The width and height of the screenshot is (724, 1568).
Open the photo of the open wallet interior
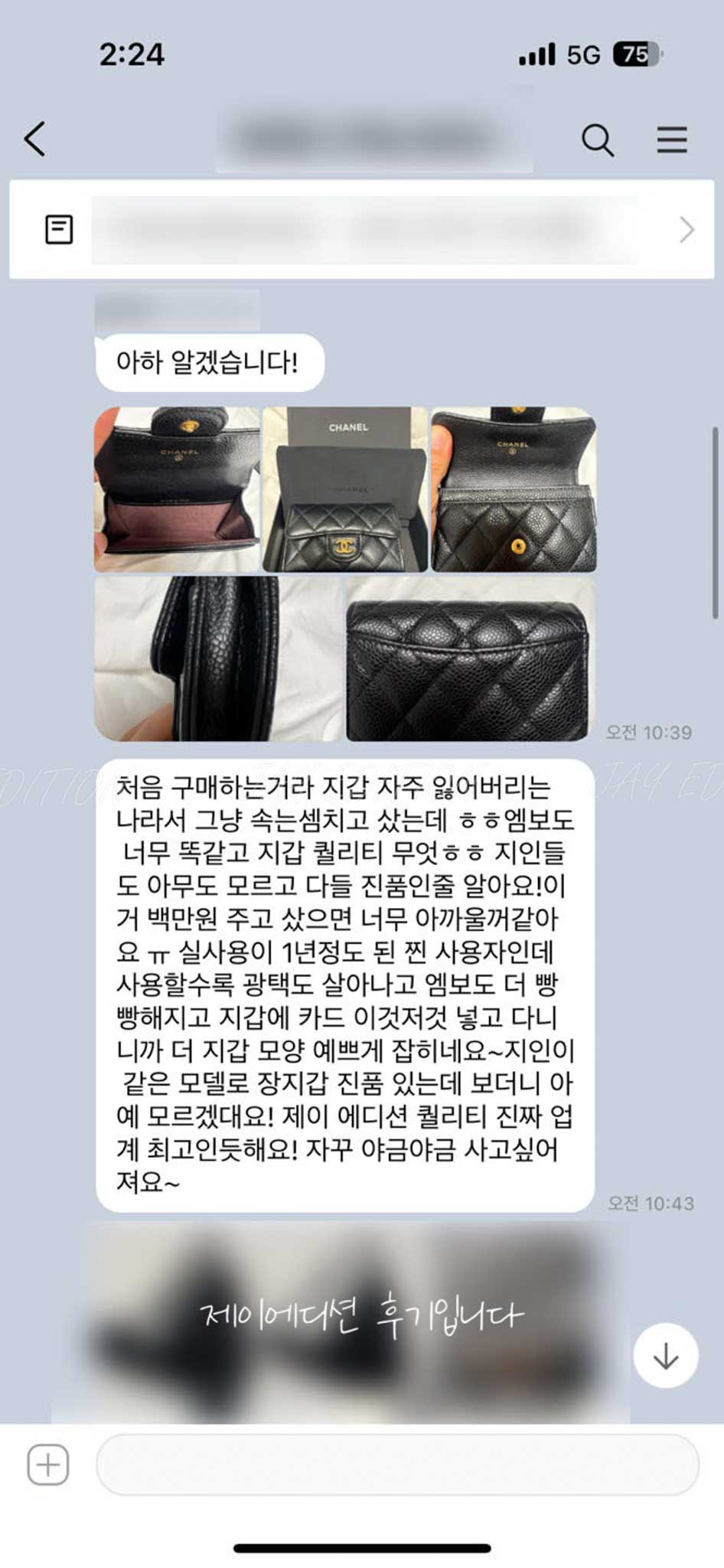coord(177,490)
